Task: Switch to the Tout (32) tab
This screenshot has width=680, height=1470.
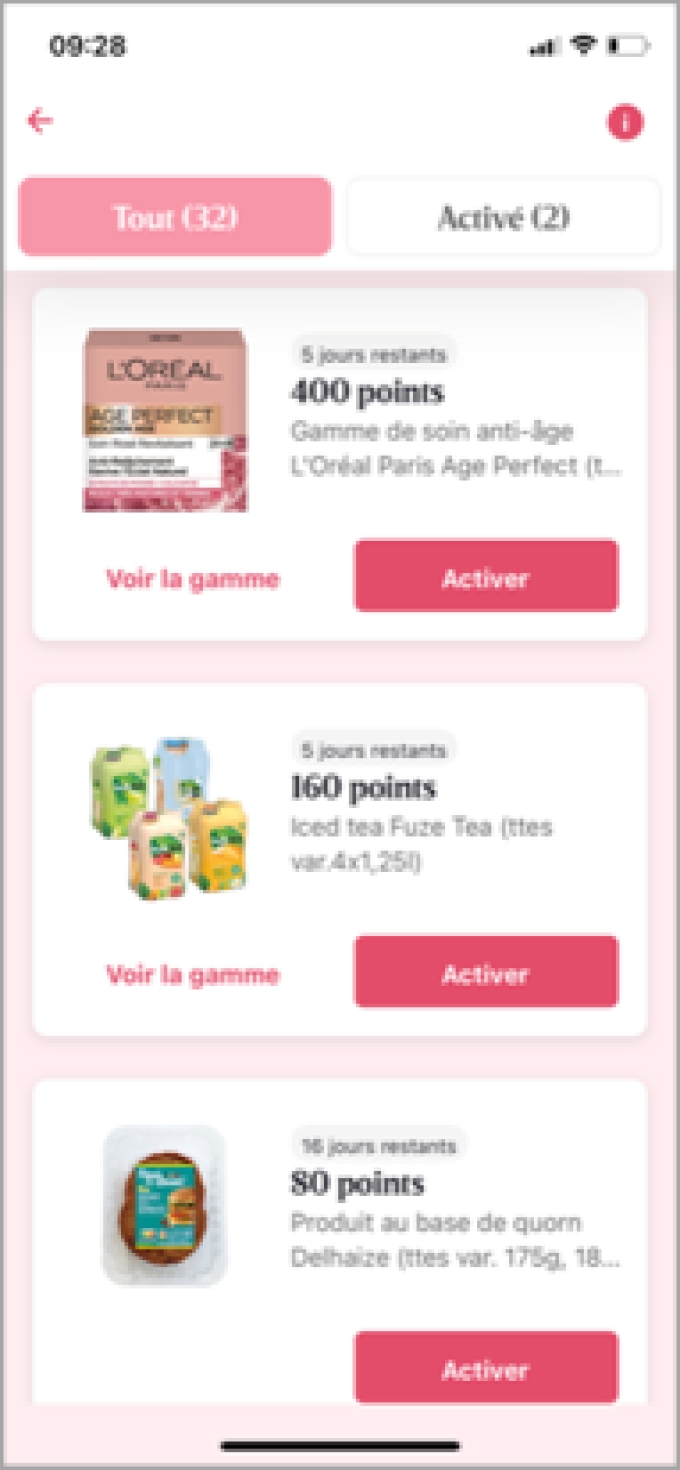Action: tap(175, 217)
